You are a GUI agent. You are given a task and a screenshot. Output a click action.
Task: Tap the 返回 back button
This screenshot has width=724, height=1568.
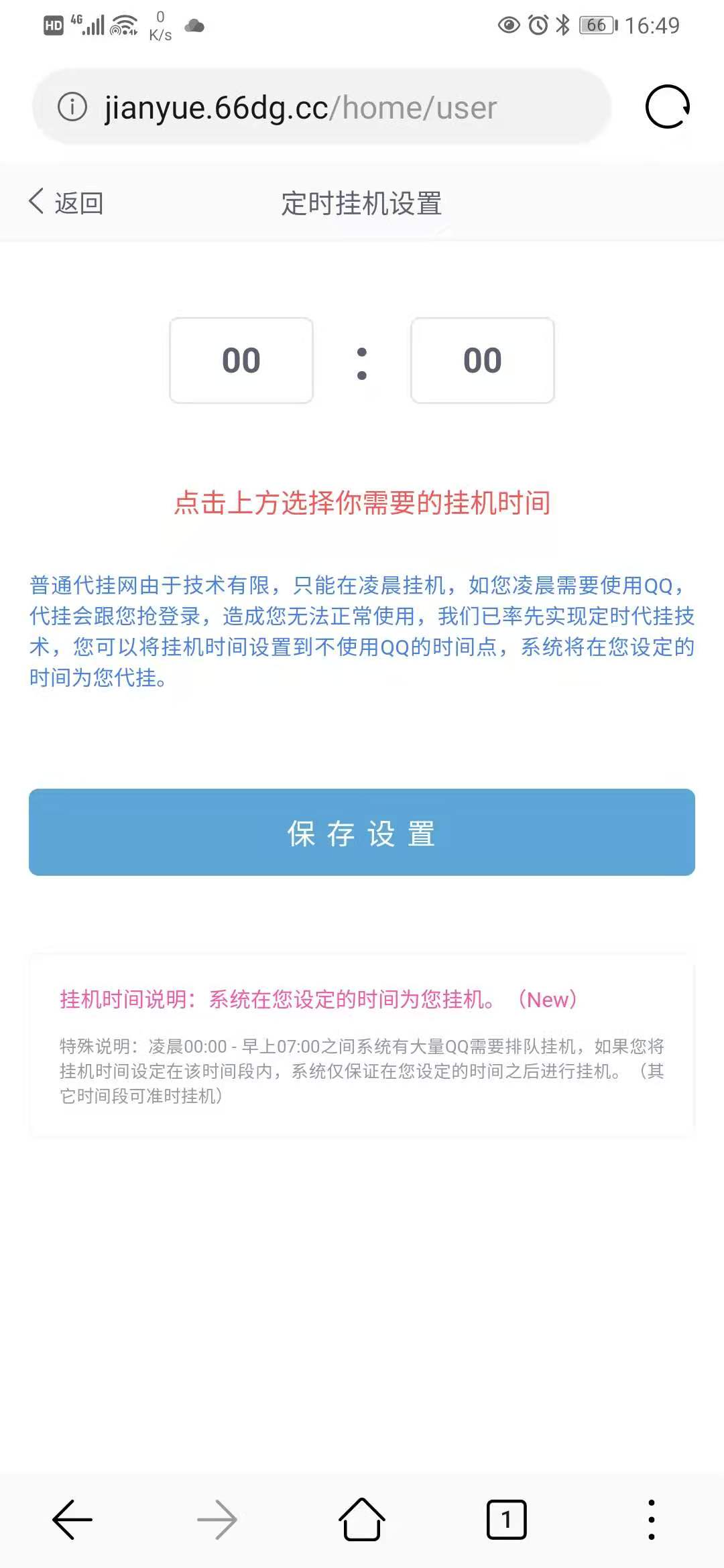[66, 202]
